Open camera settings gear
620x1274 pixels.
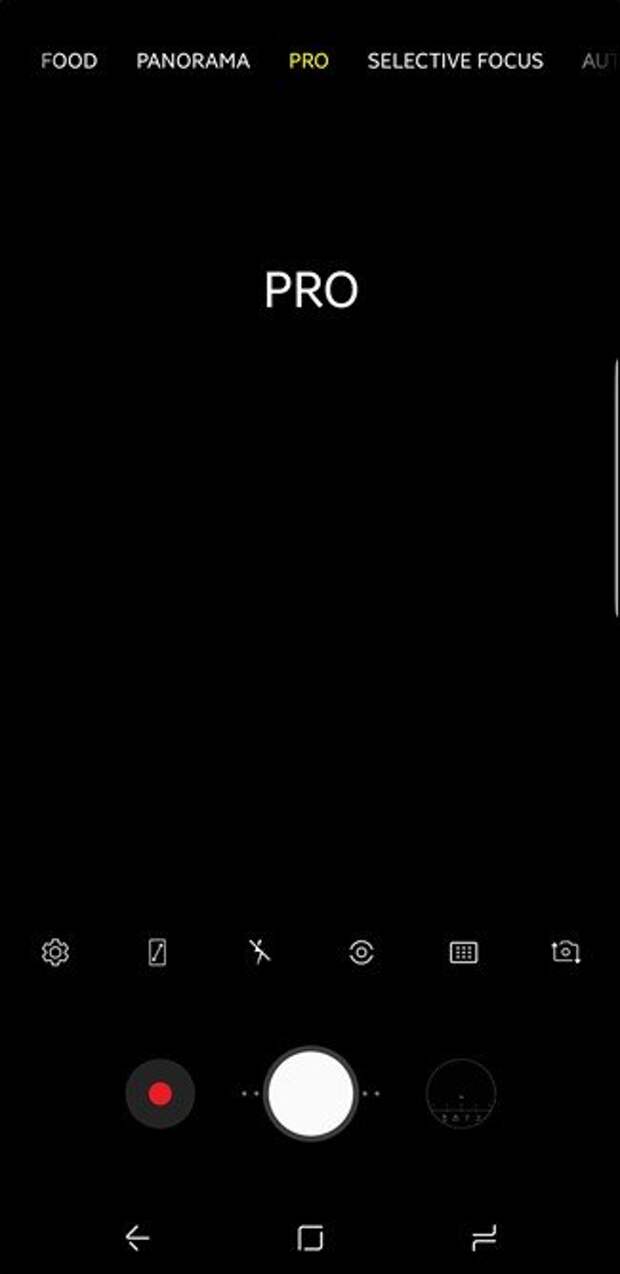[x=55, y=953]
